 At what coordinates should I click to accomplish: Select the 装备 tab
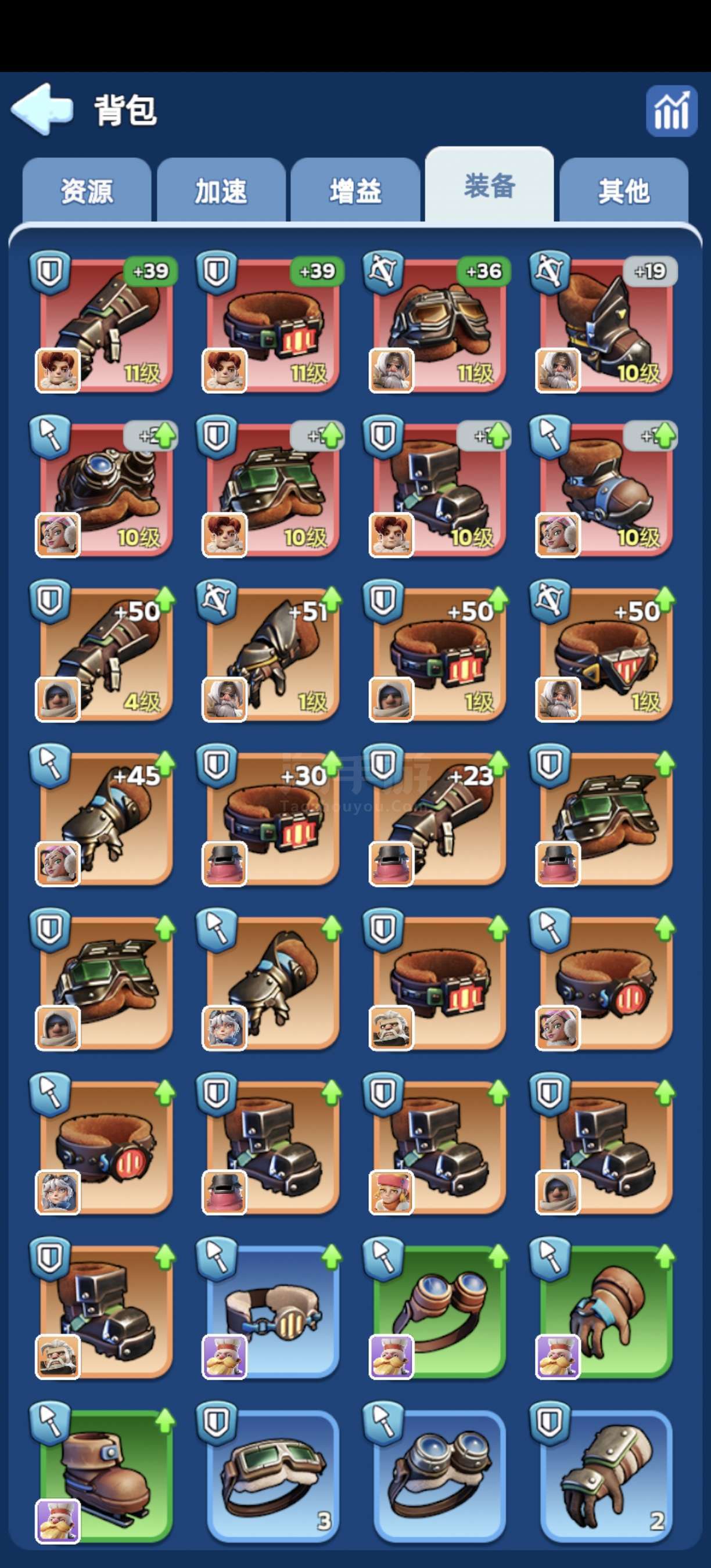[x=490, y=186]
